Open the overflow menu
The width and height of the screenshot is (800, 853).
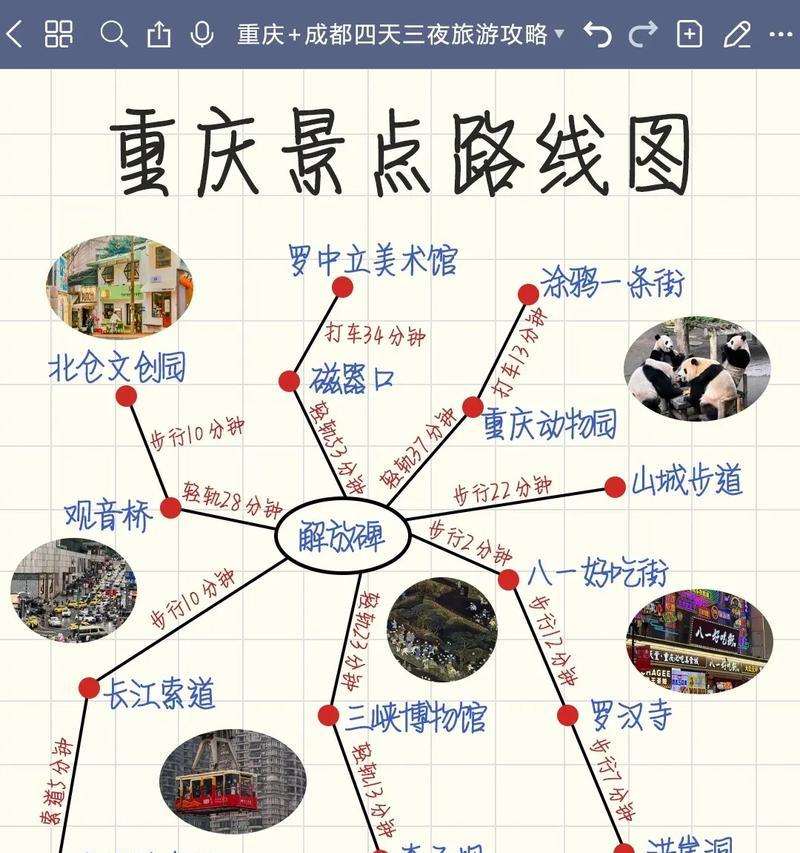pos(781,35)
